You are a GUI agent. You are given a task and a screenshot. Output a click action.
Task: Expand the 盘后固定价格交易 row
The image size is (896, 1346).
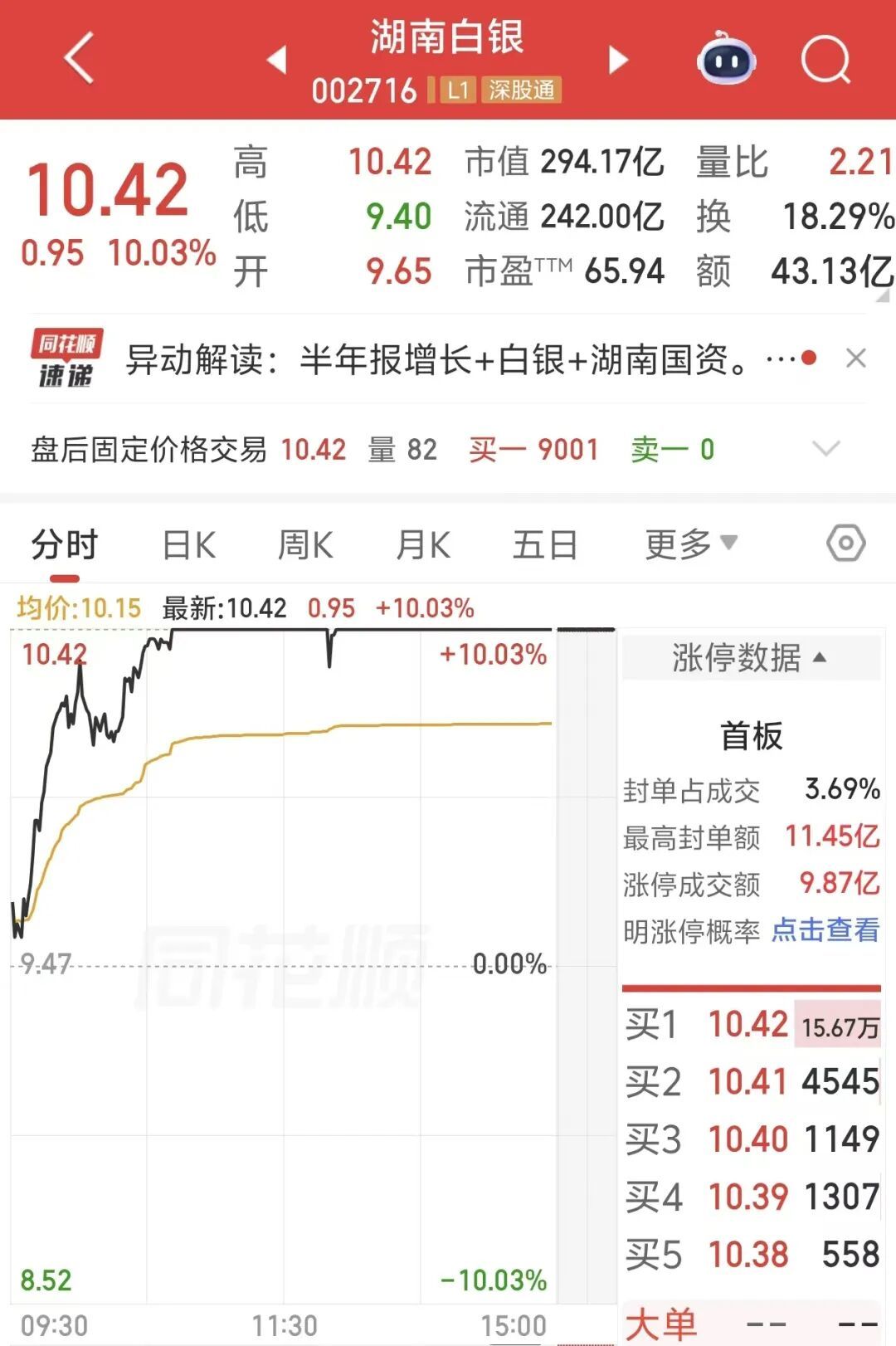tap(825, 449)
